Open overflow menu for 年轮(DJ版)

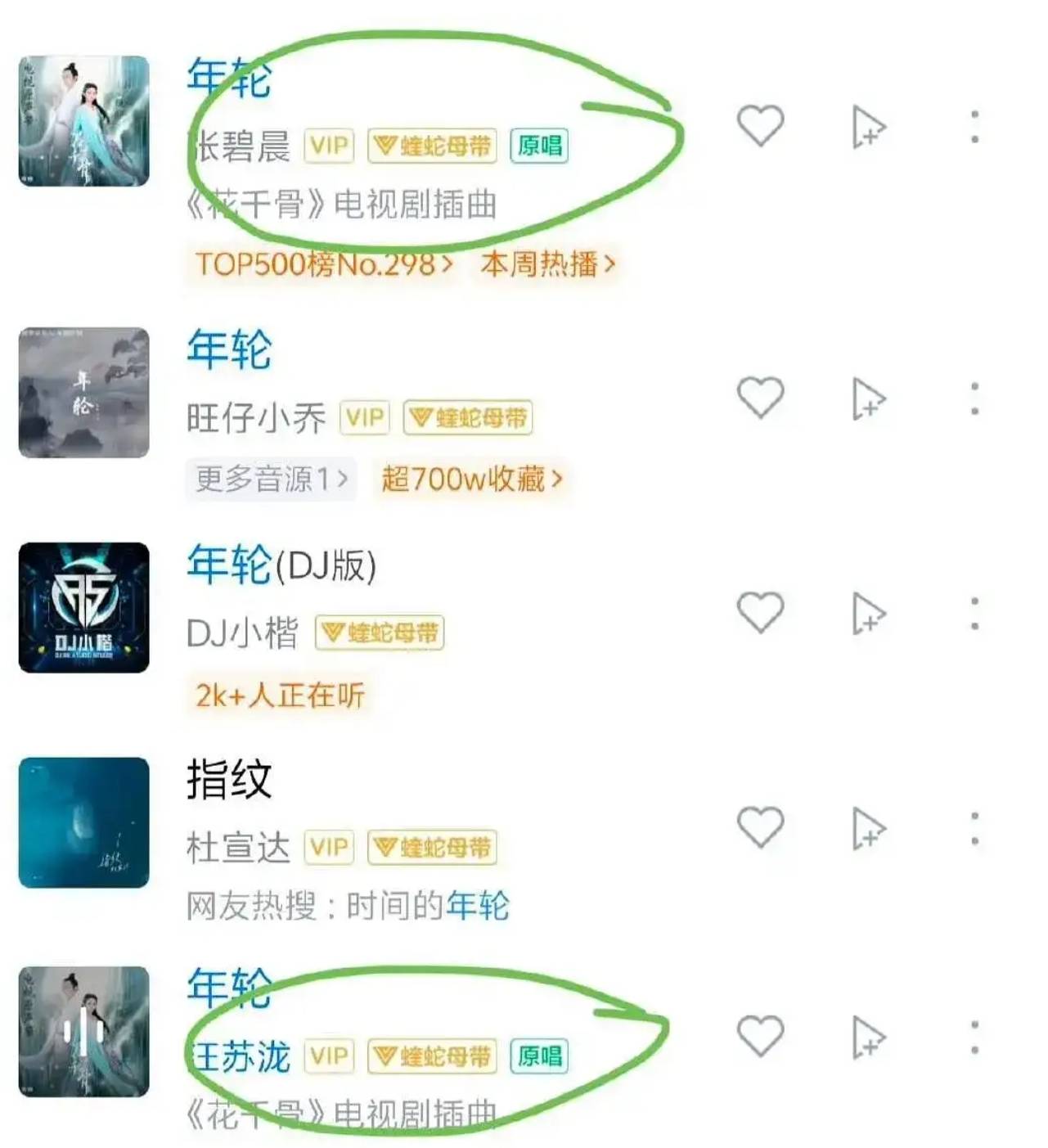pos(974,614)
